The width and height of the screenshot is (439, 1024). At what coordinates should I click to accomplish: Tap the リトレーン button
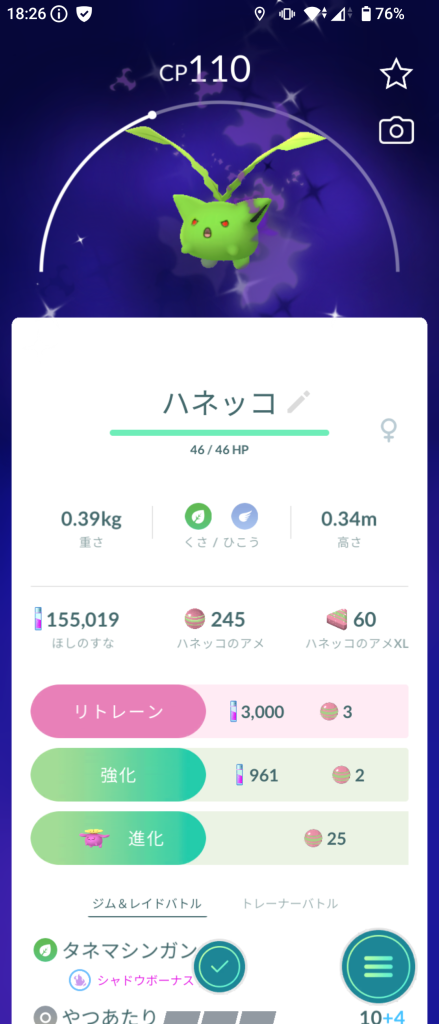[118, 711]
